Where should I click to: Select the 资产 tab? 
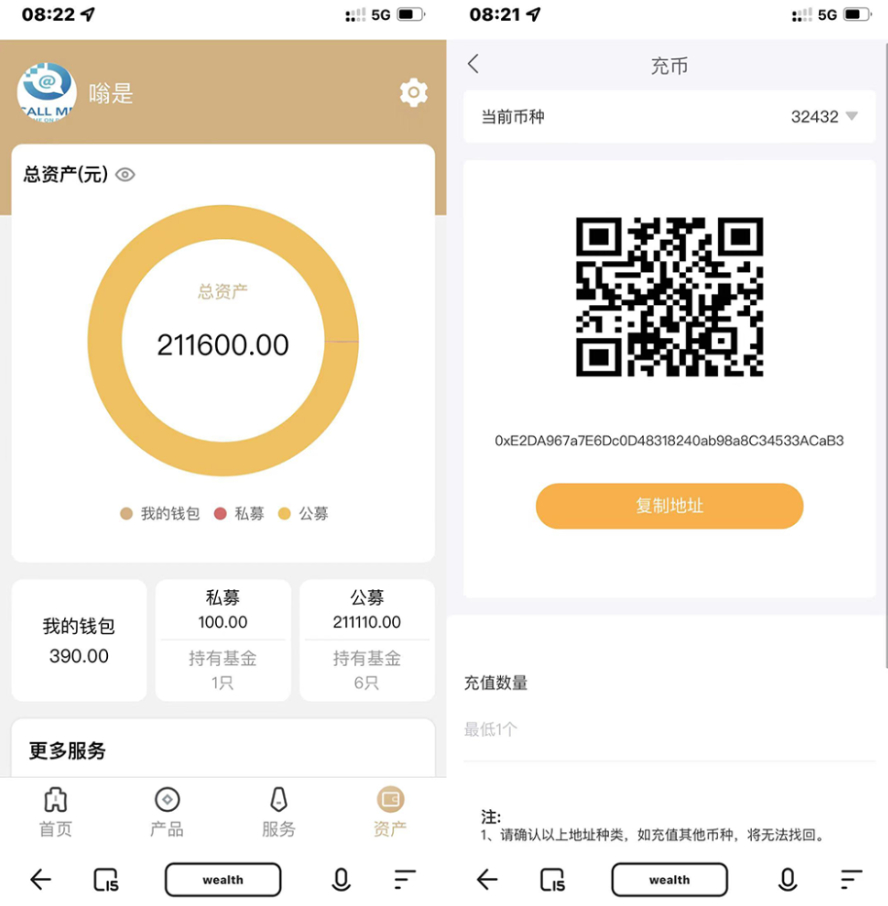(x=390, y=812)
